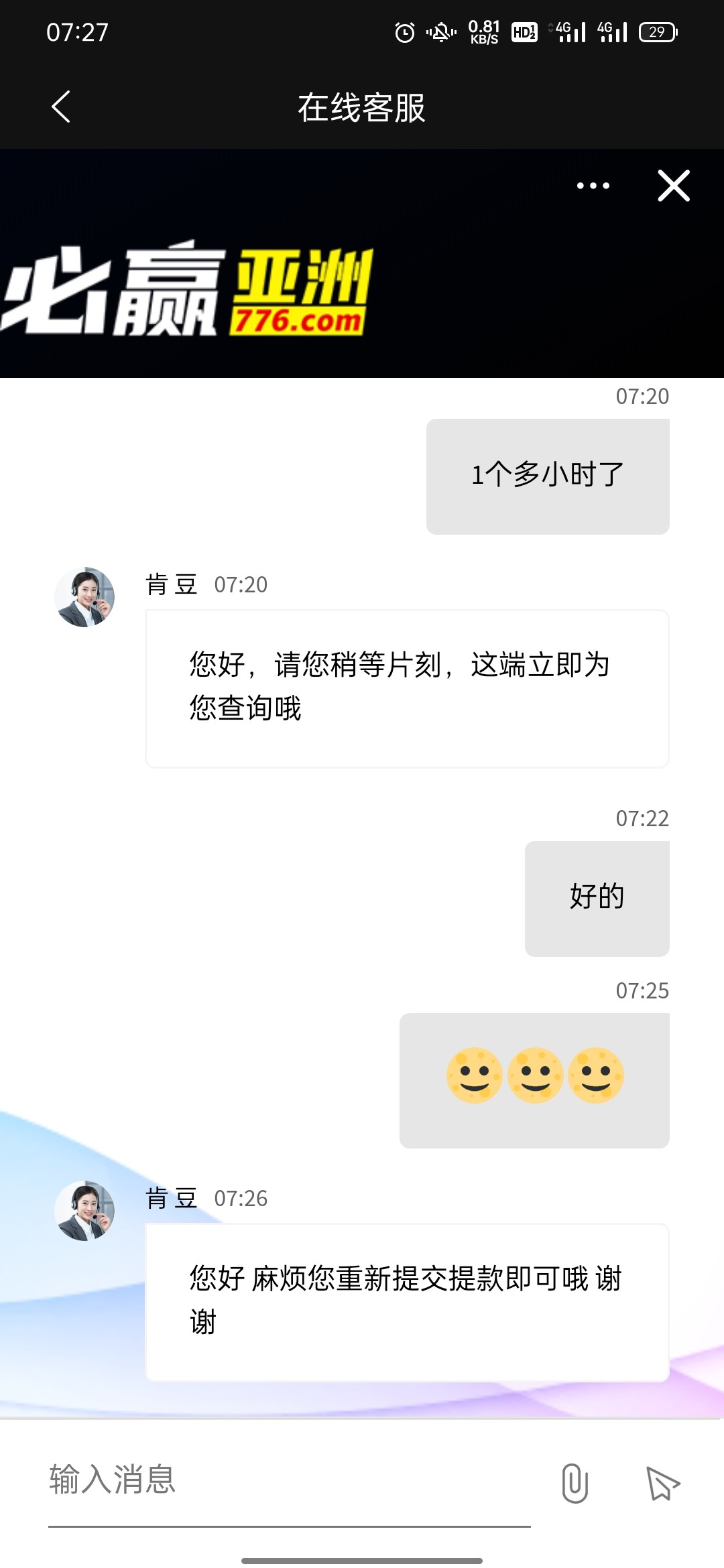
Task: Focus the 输入消息 message field
Action: coord(288,1481)
